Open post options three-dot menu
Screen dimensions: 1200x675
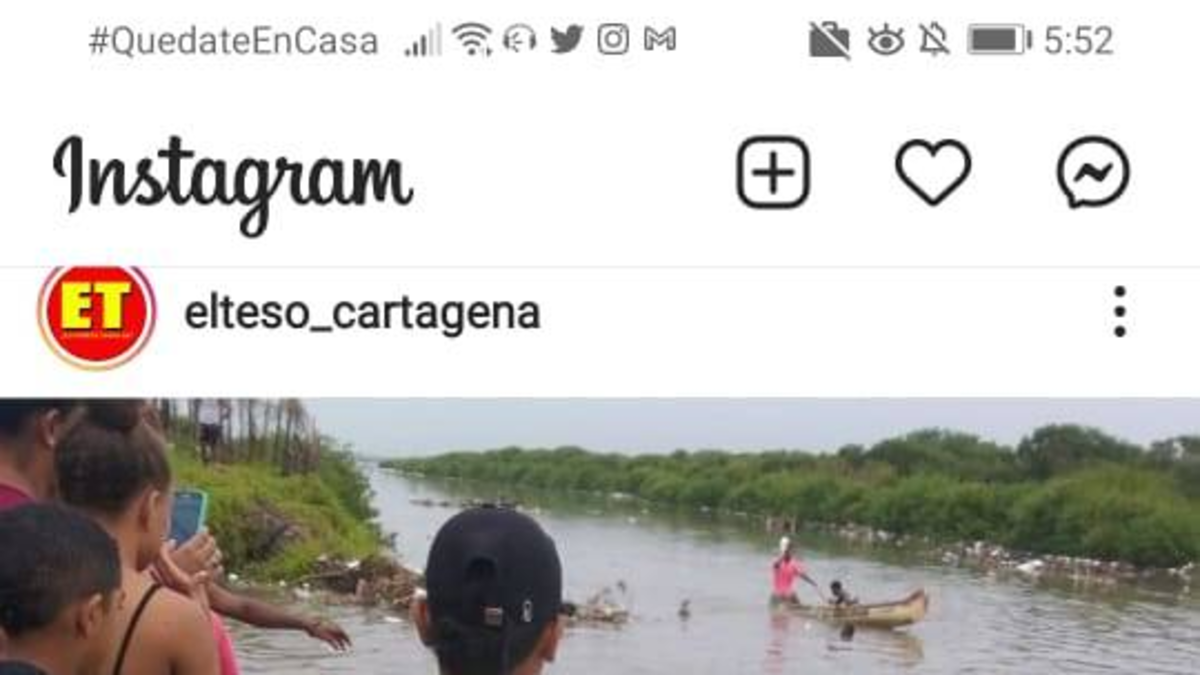[1119, 312]
